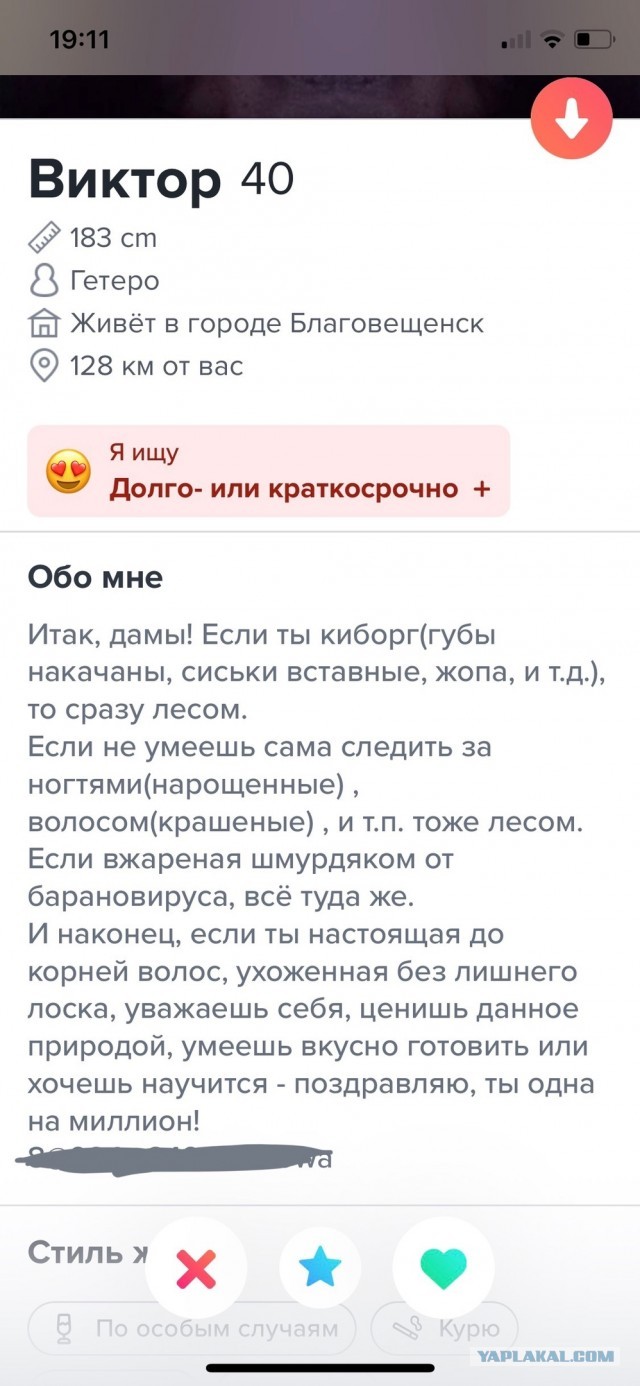Send a Super Like with the star
The image size is (640, 1386).
[x=320, y=1268]
